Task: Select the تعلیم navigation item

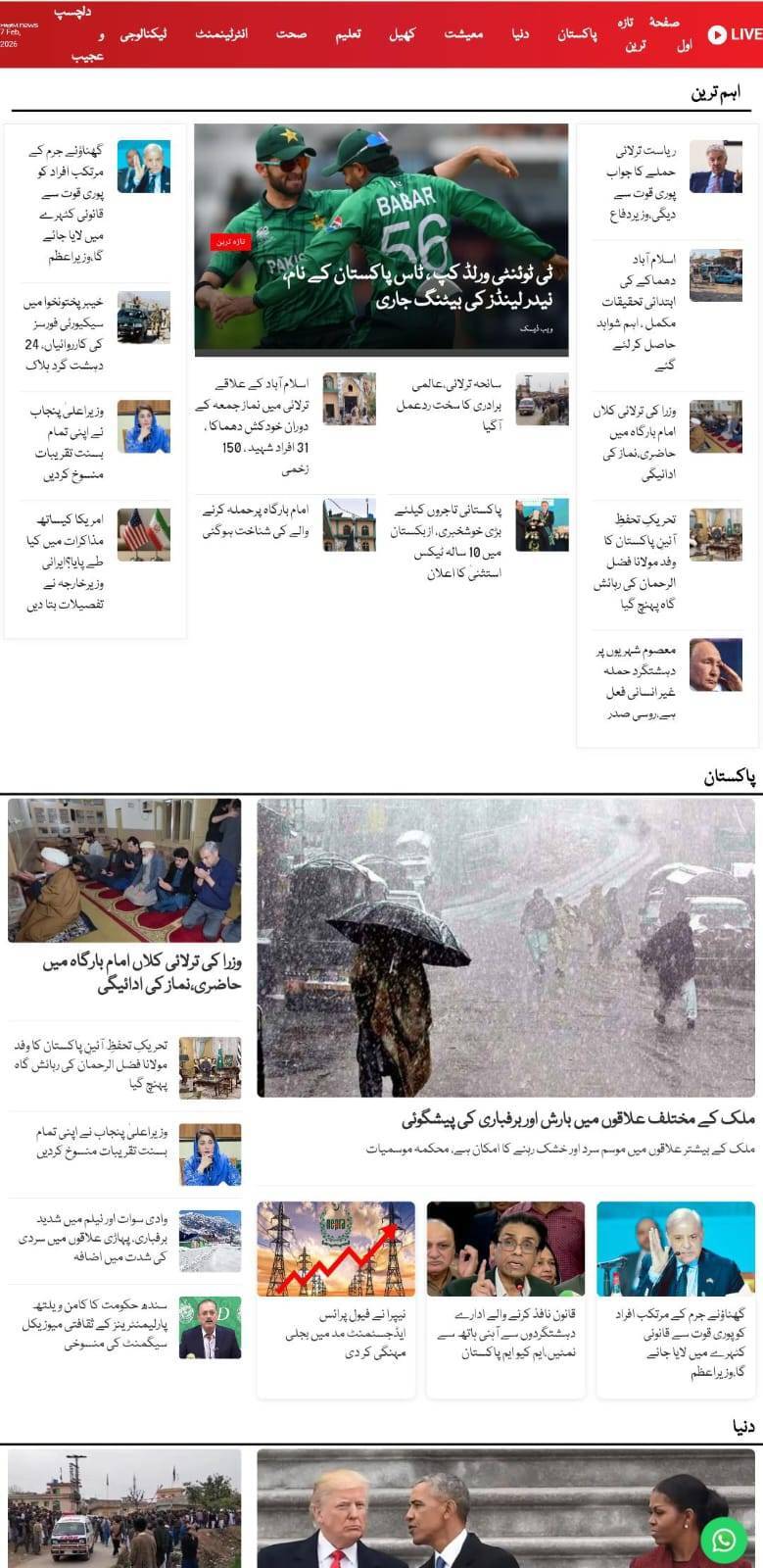Action: point(348,33)
